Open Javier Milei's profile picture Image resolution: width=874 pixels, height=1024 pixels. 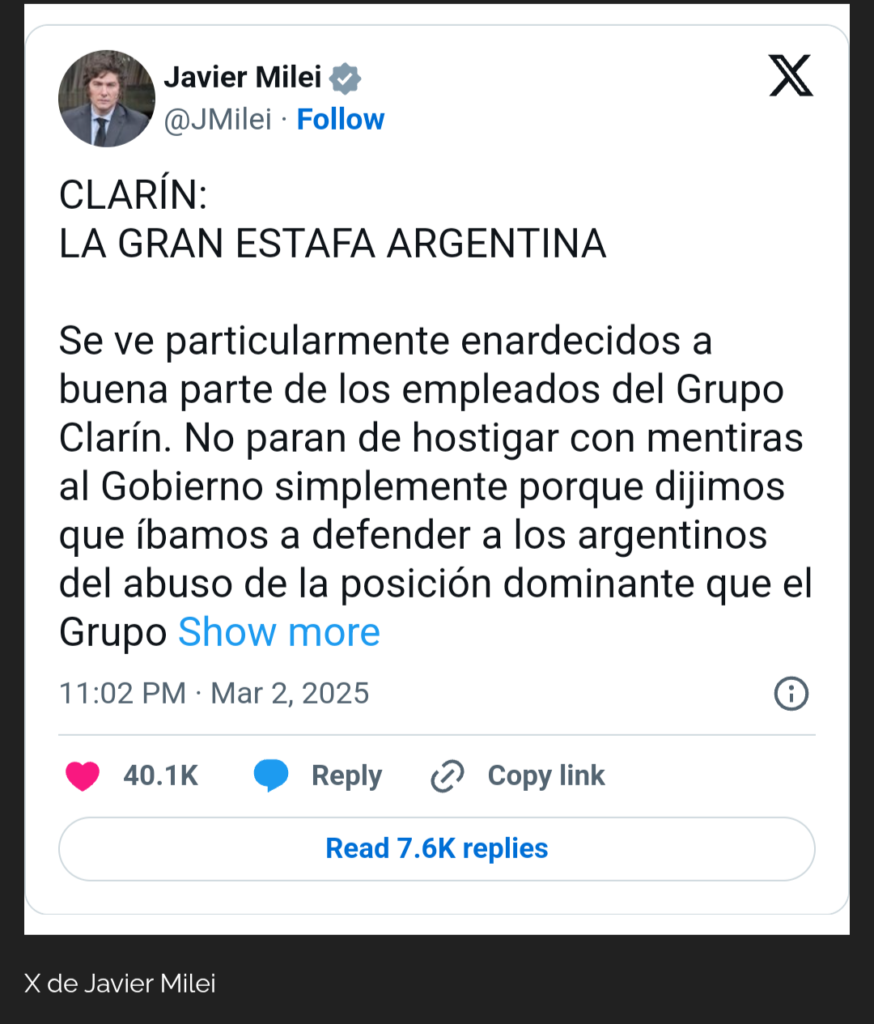tap(107, 98)
